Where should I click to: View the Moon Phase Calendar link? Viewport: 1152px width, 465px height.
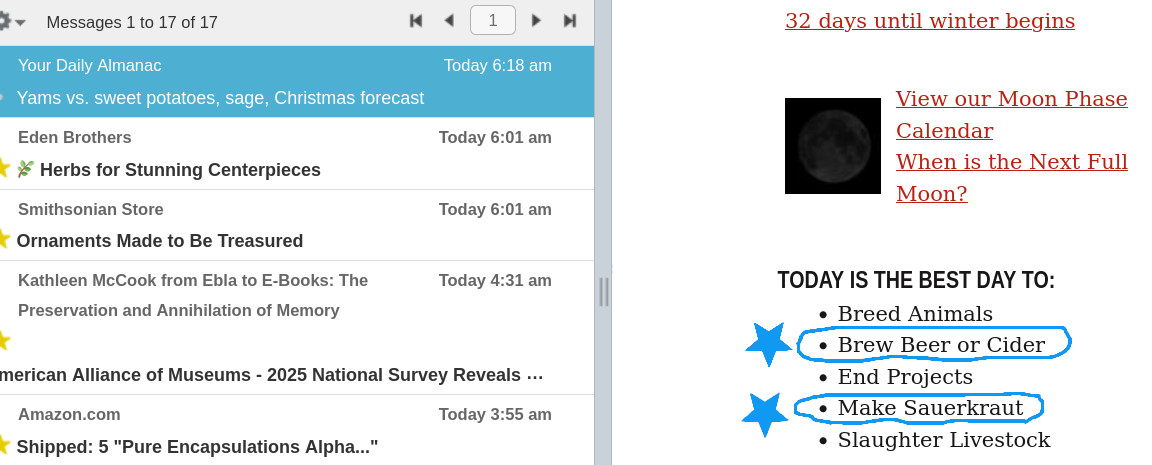coord(1011,114)
